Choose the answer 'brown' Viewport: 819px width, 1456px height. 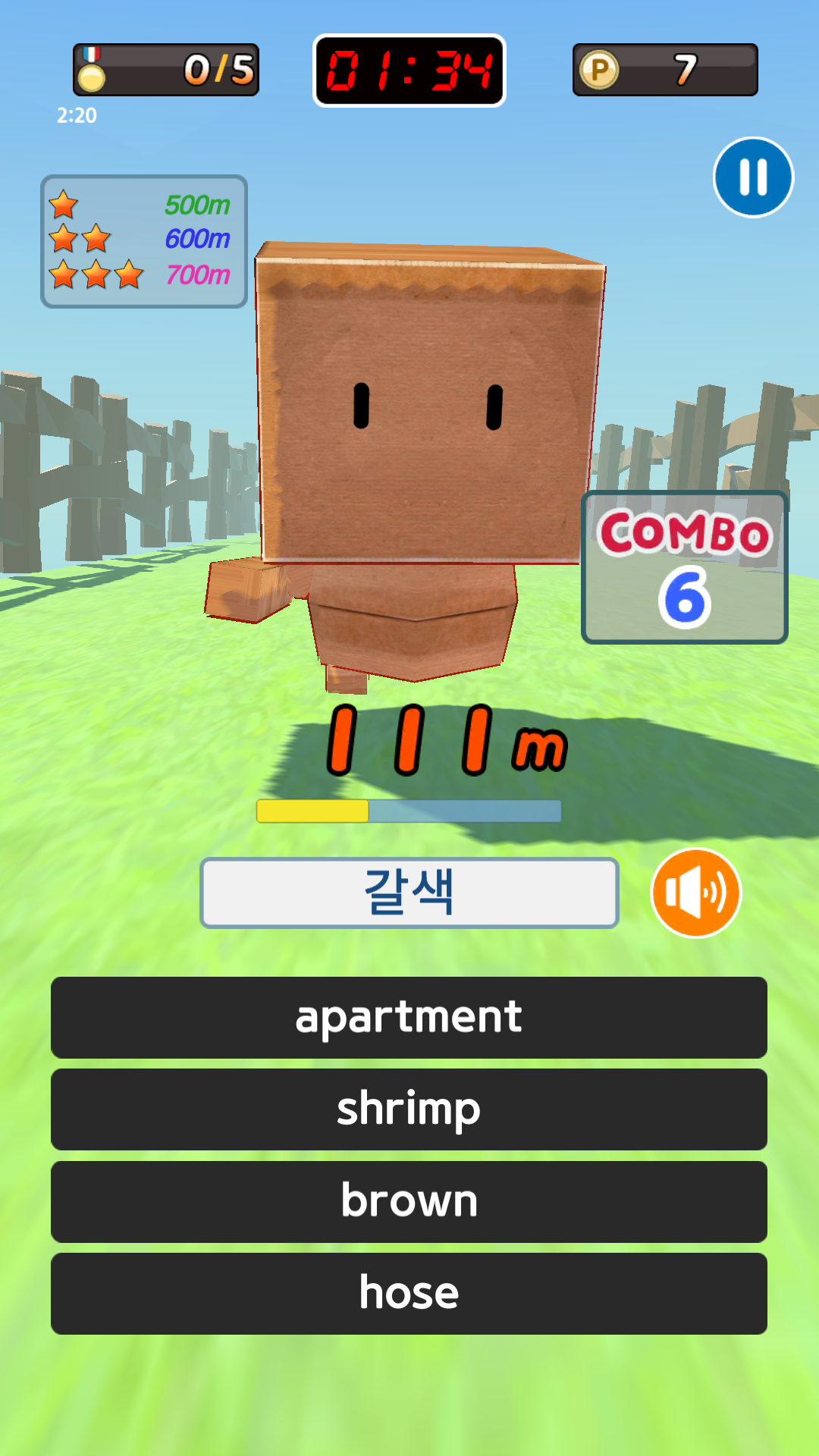coord(409,1200)
